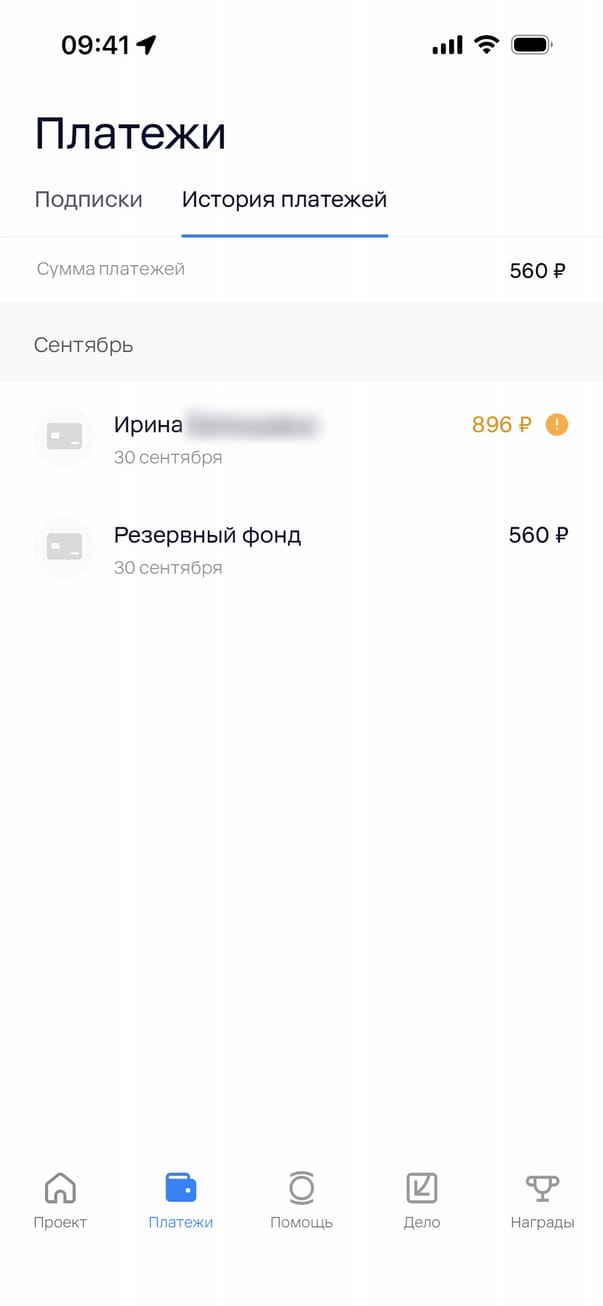View the Награды tab
The width and height of the screenshot is (603, 1306).
tap(542, 1200)
